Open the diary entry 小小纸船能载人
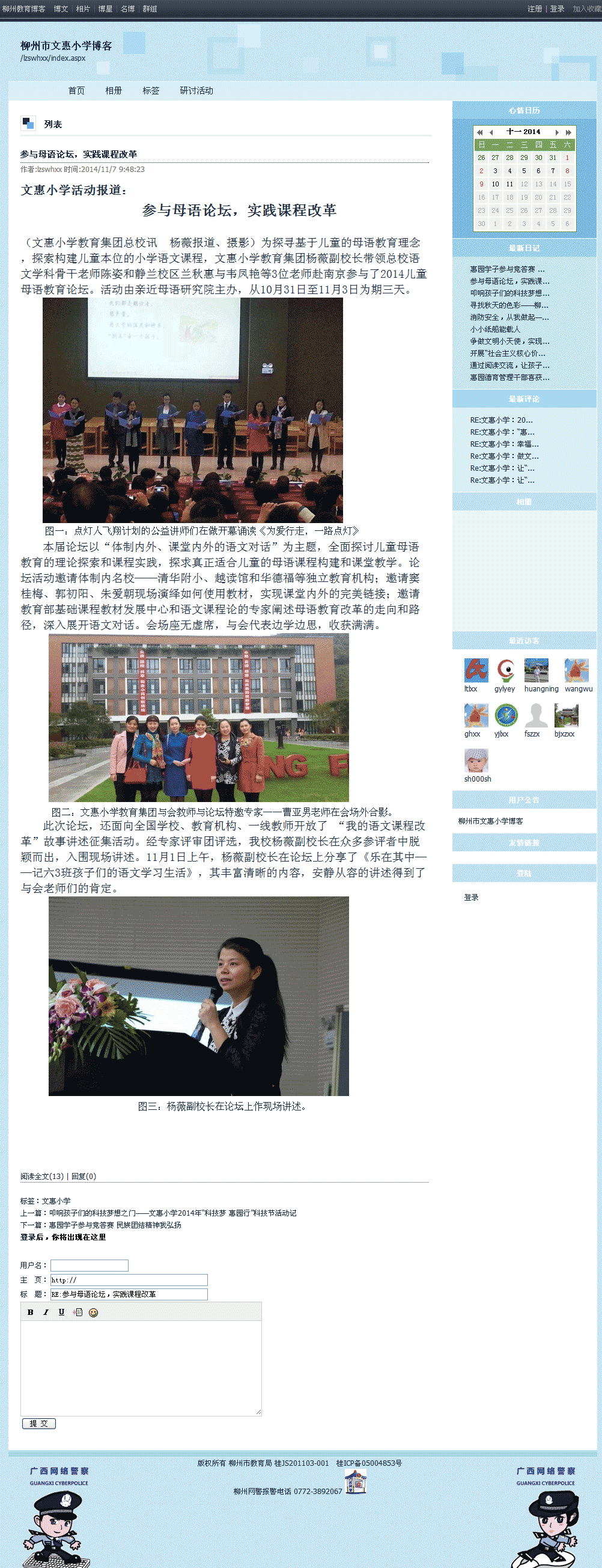Screen dimensions: 602x1568 (x=495, y=329)
